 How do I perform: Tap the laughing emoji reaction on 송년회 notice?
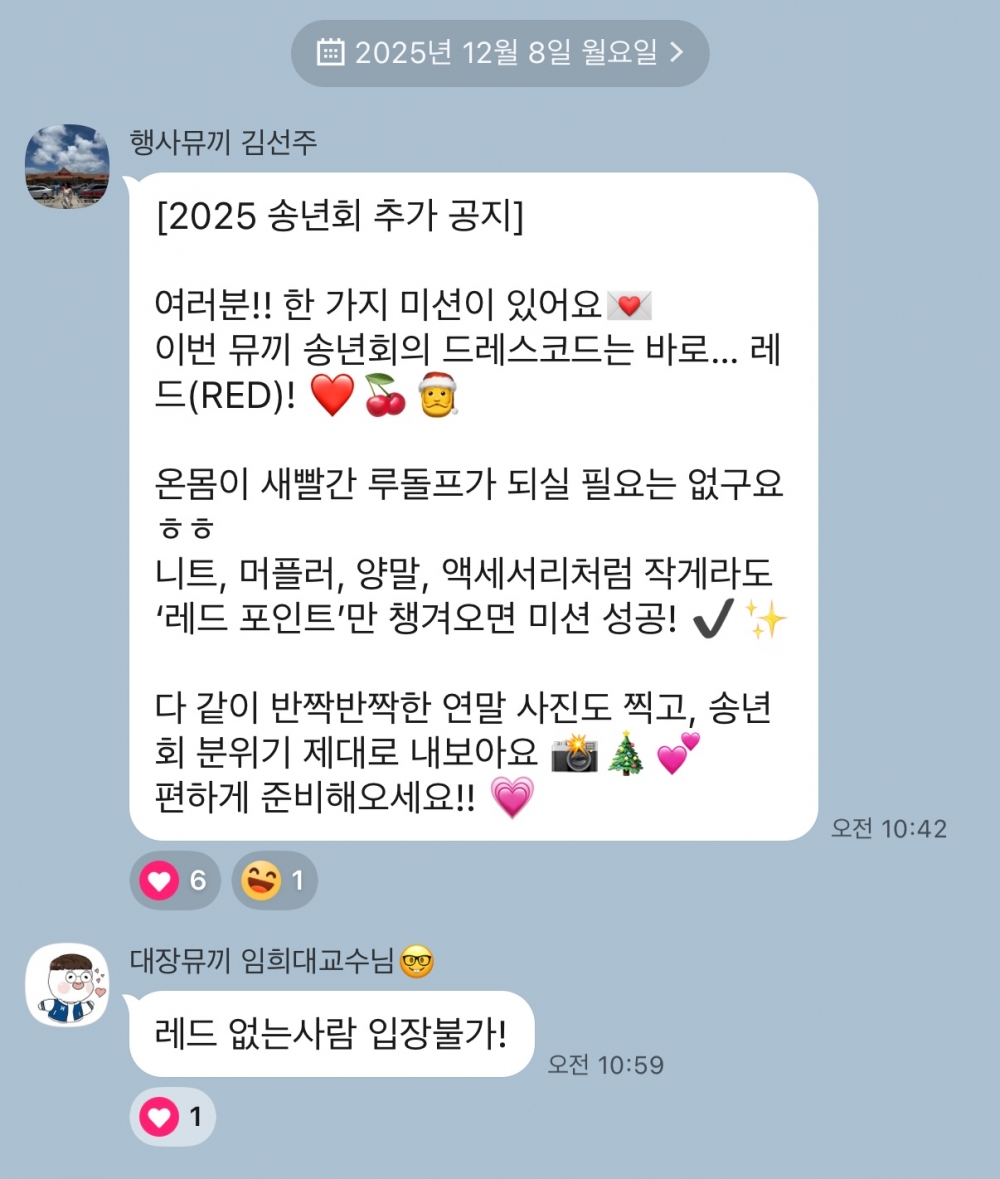point(274,880)
